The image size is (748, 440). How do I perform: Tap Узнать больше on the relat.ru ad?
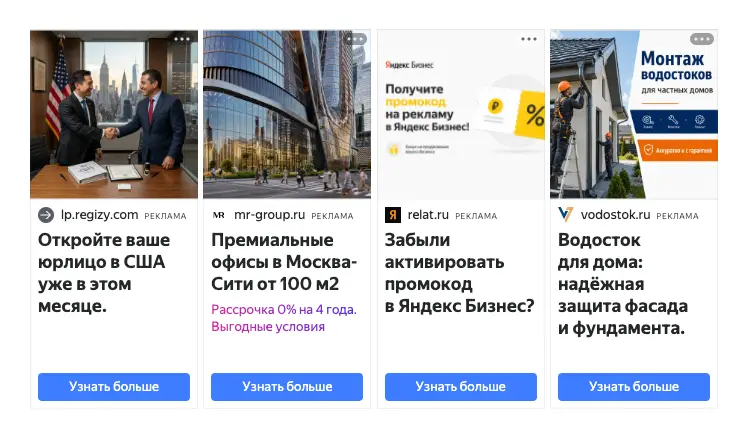coord(460,387)
